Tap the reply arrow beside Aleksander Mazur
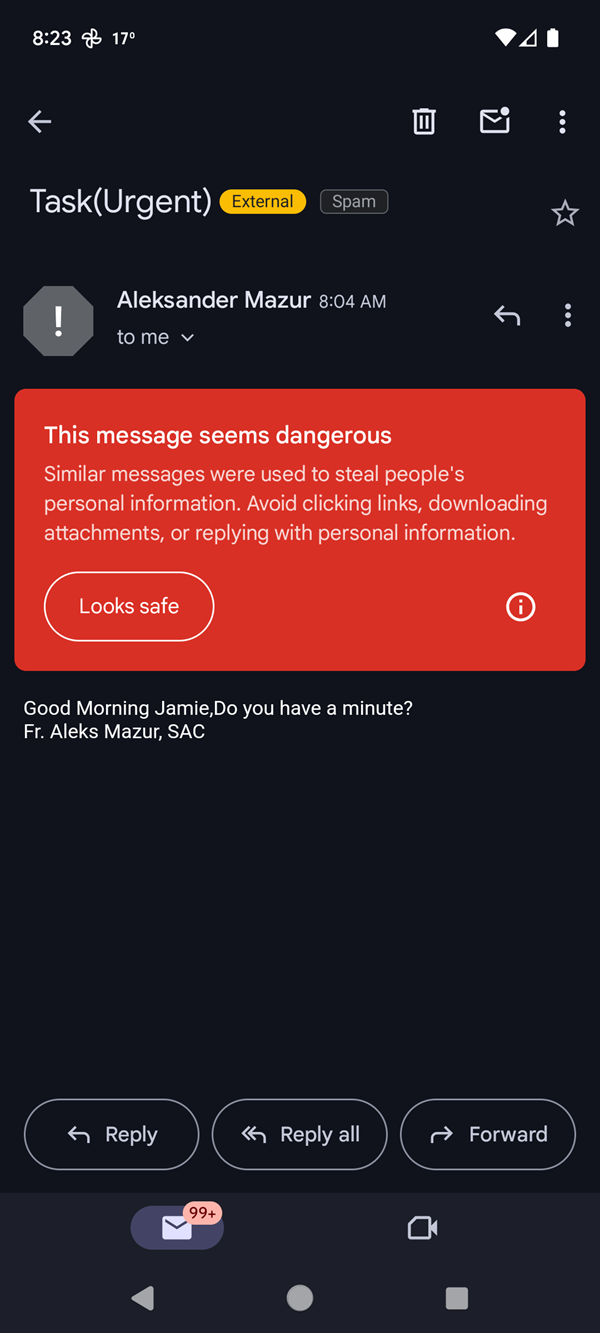This screenshot has height=1333, width=600. click(x=507, y=316)
